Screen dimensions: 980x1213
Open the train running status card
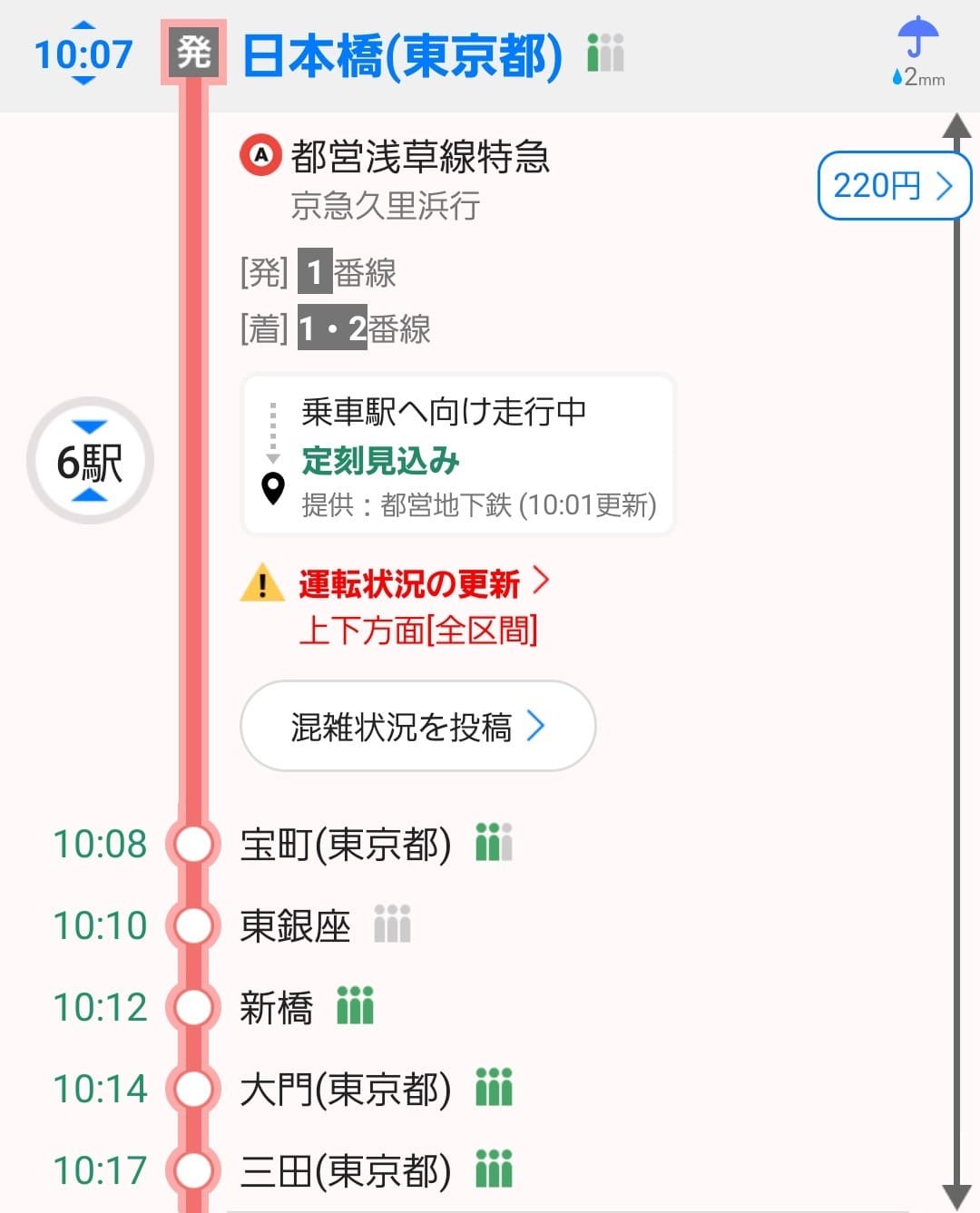click(x=458, y=456)
